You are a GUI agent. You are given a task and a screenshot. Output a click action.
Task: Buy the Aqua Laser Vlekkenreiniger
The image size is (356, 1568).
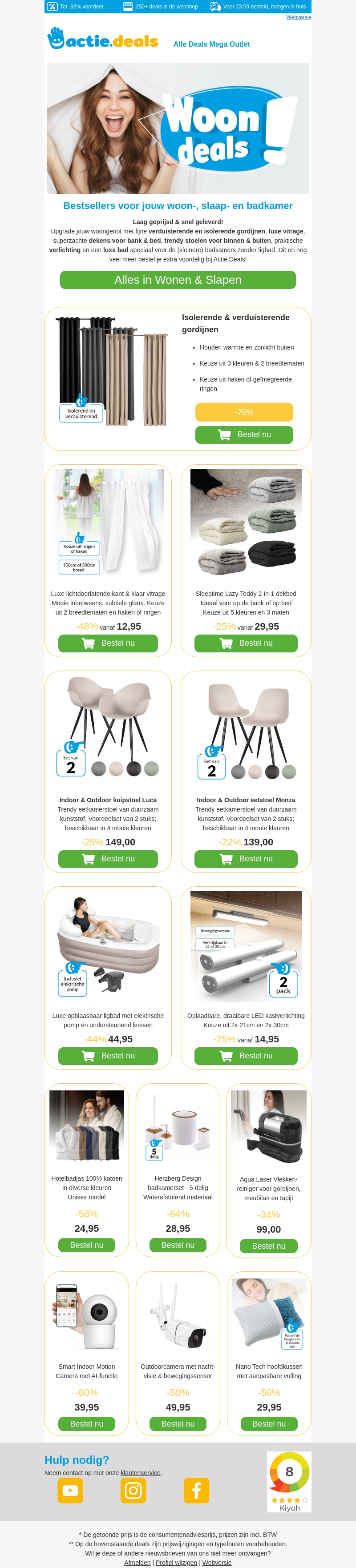click(x=268, y=1246)
